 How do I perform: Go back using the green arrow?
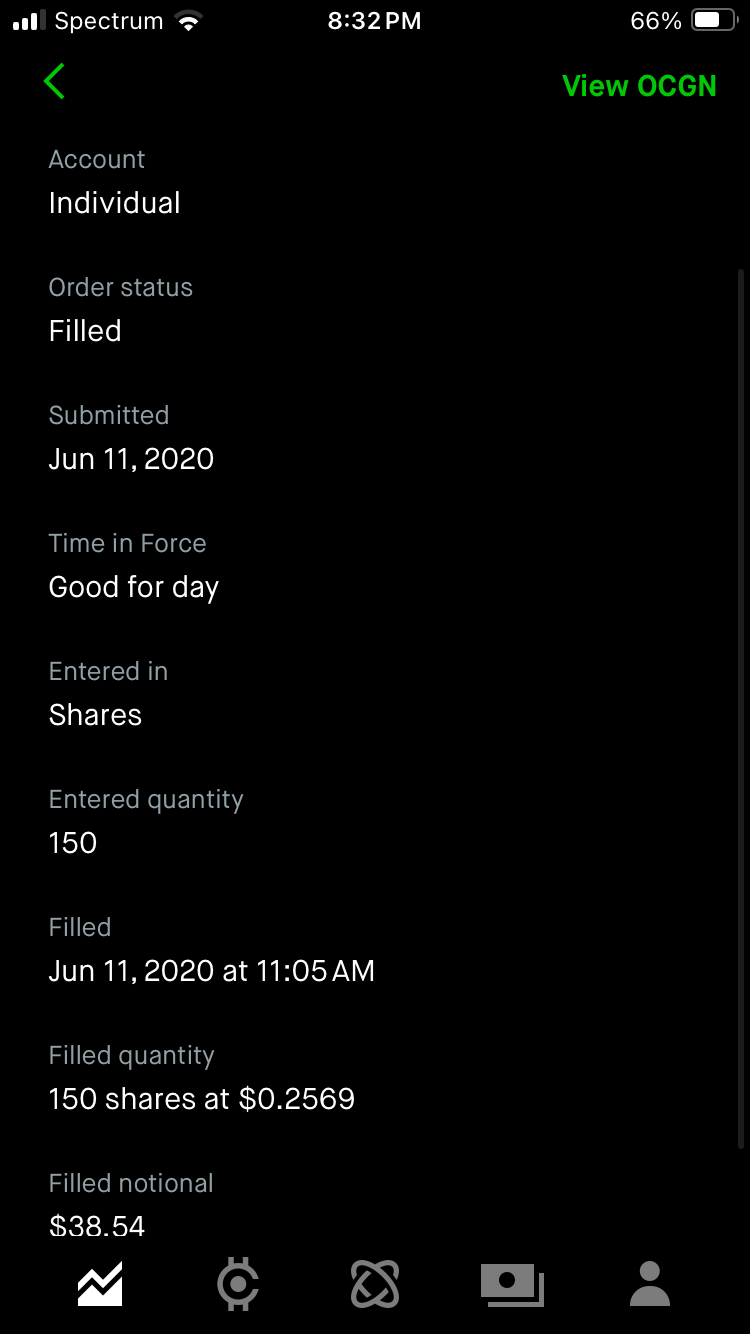pos(55,82)
